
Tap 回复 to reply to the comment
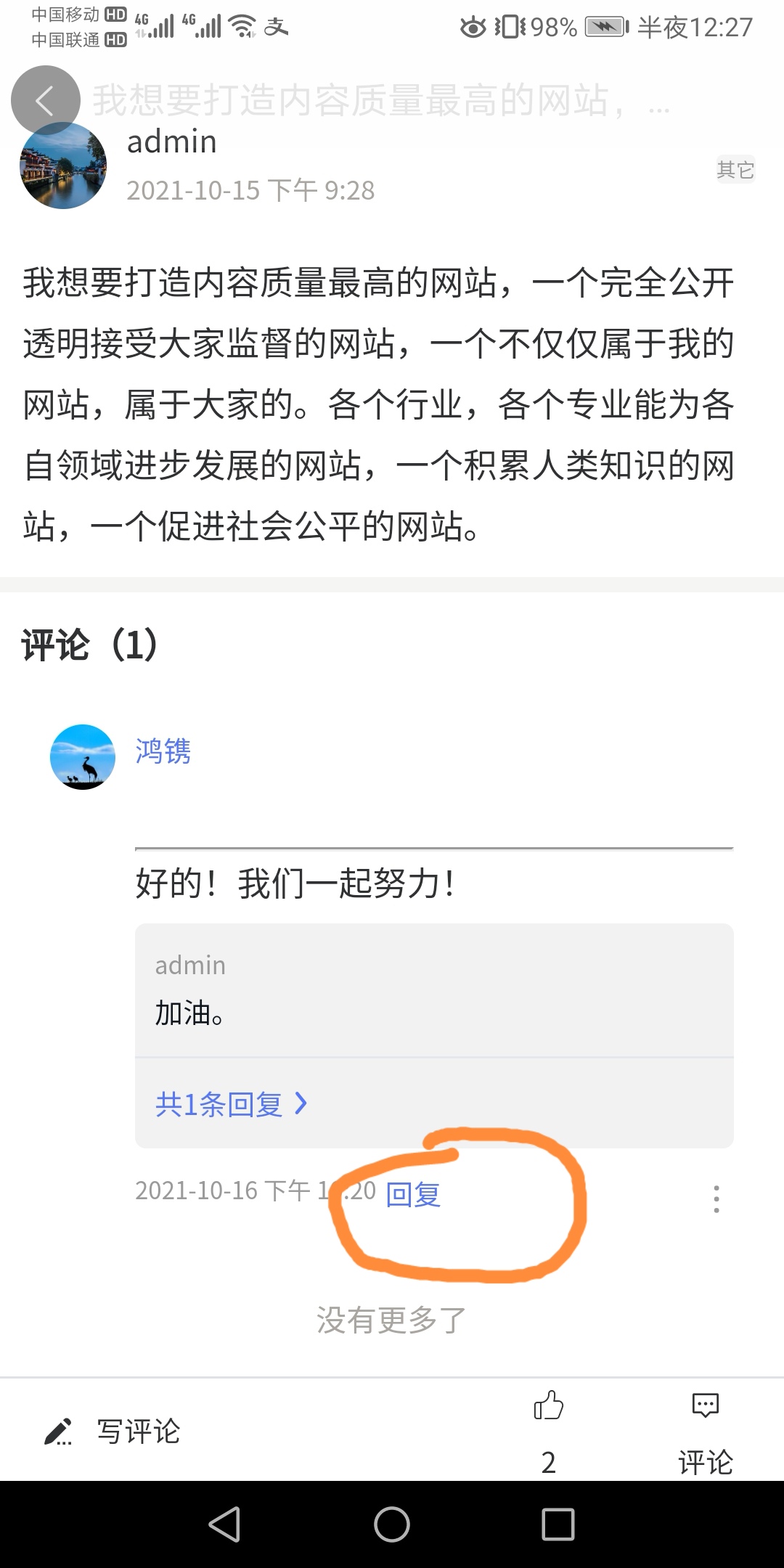(412, 1194)
